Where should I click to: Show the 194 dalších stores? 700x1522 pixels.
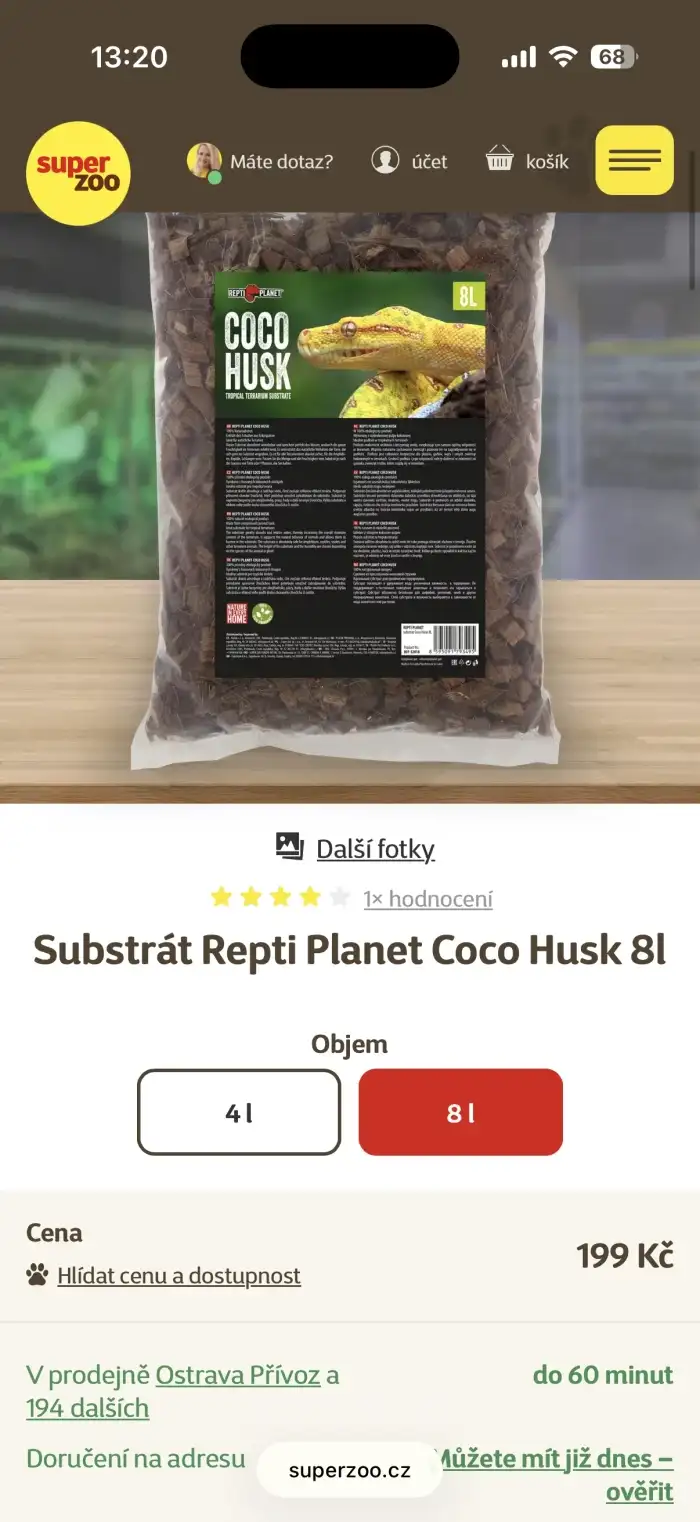pyautogui.click(x=88, y=1408)
